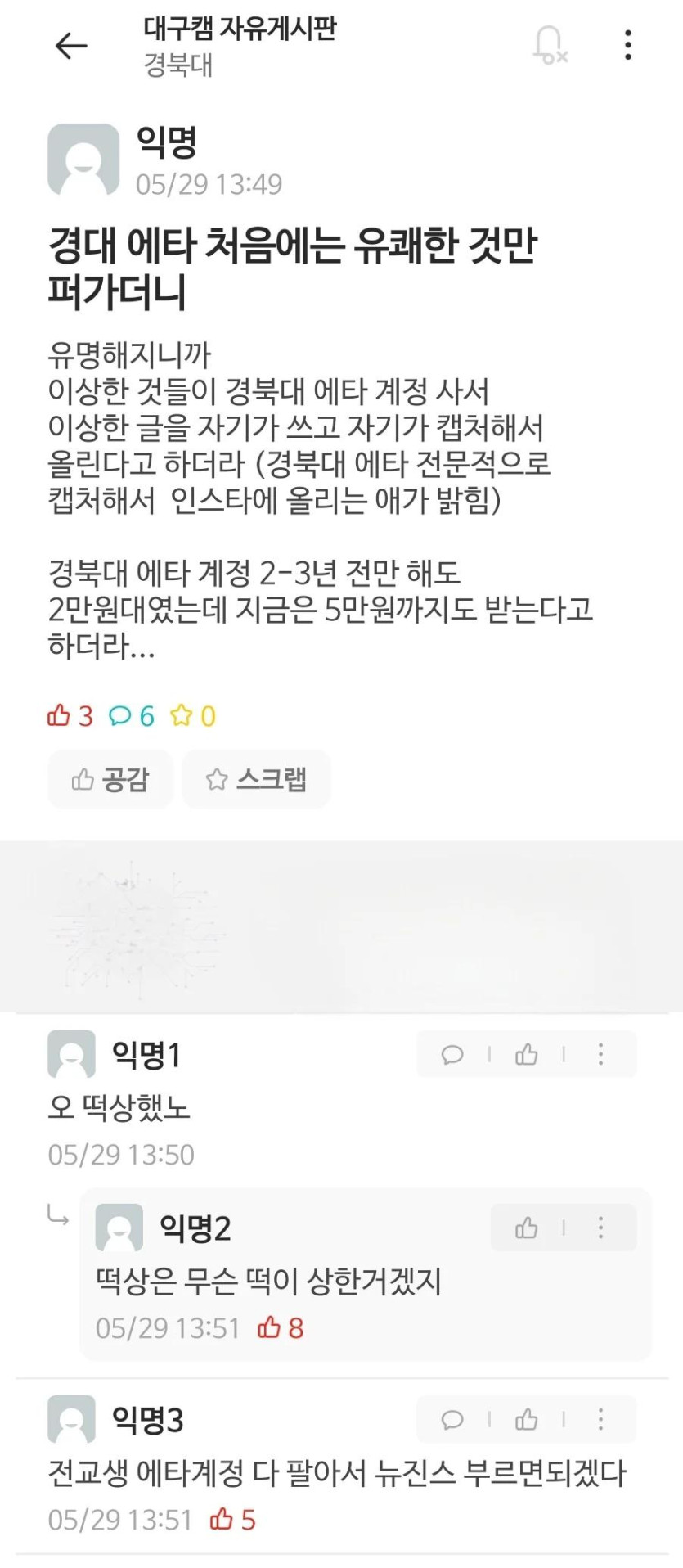Reply to 익명1's comment
The width and height of the screenshot is (683, 1568).
point(452,1054)
